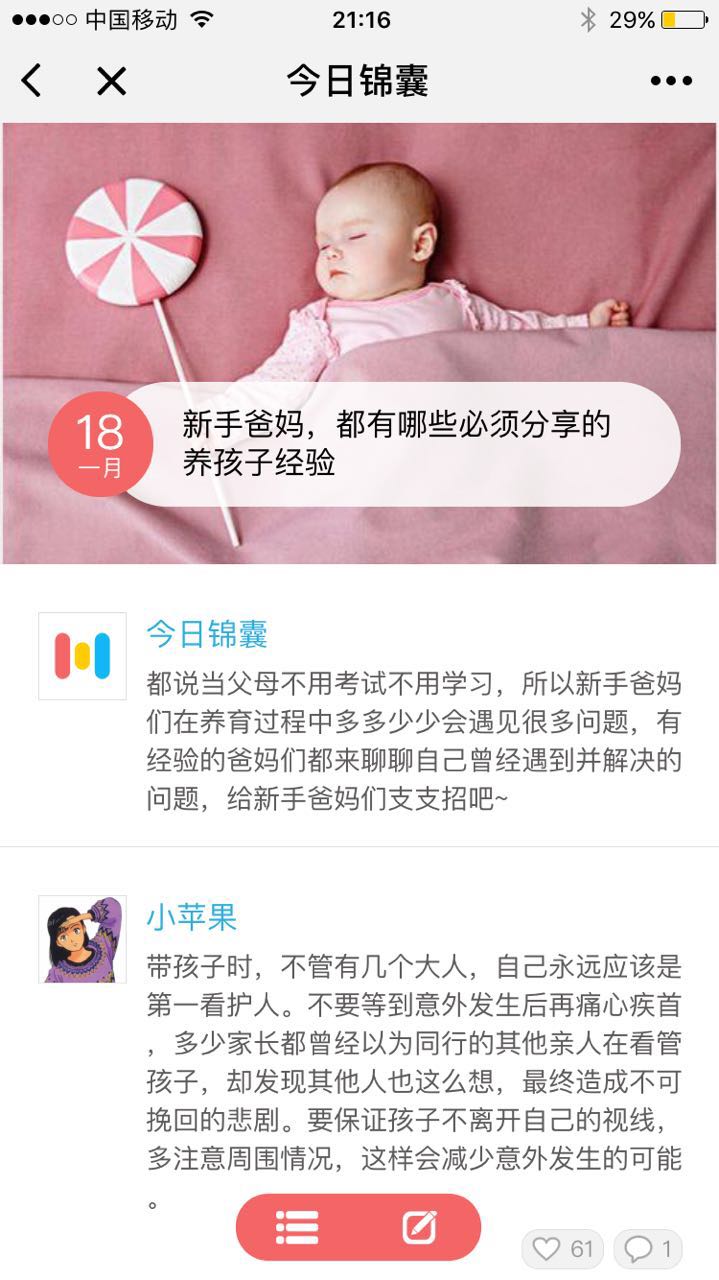This screenshot has width=719, height=1280.
Task: Open the 今日锦囊 logo avatar
Action: (x=82, y=655)
